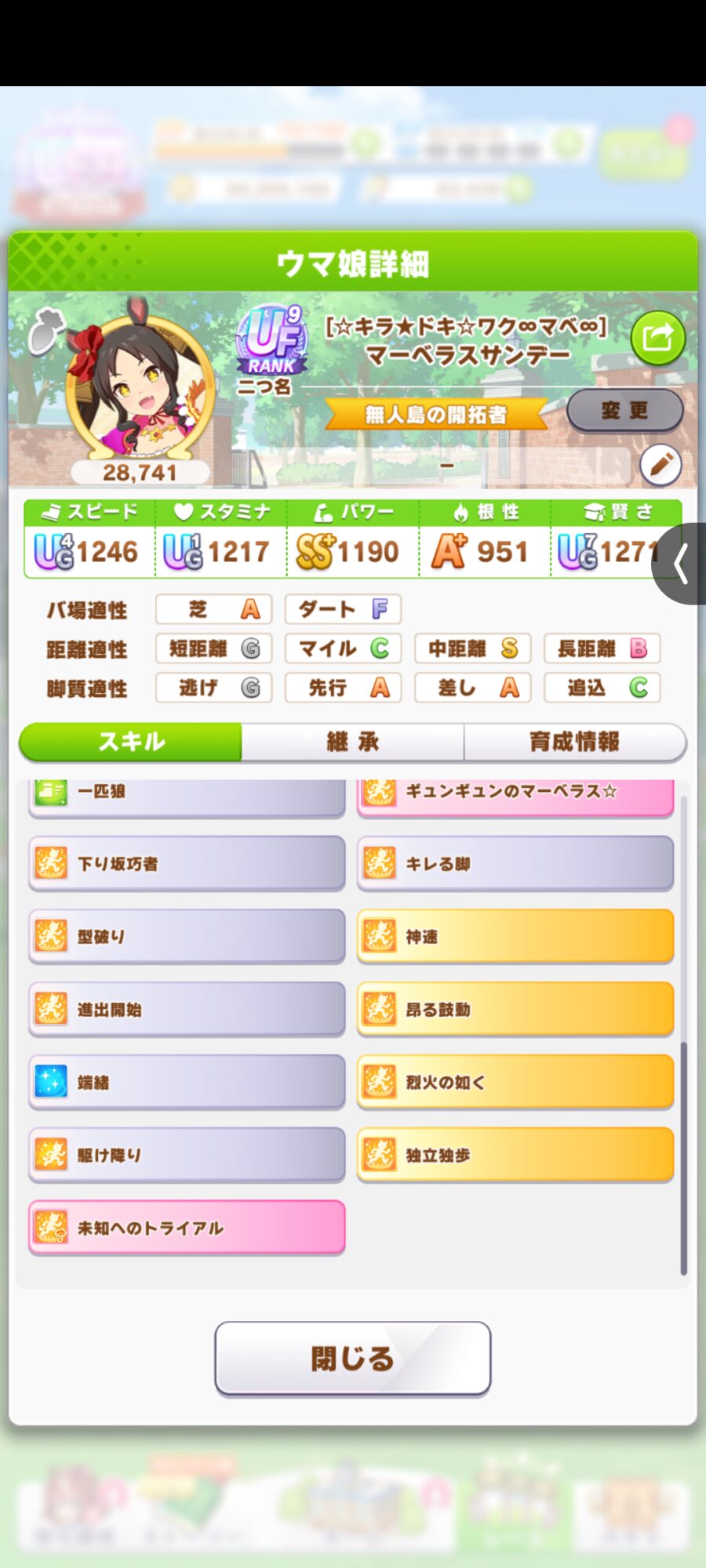Switch to the 育成情報 tab
Image resolution: width=706 pixels, height=1568 pixels.
[x=574, y=742]
